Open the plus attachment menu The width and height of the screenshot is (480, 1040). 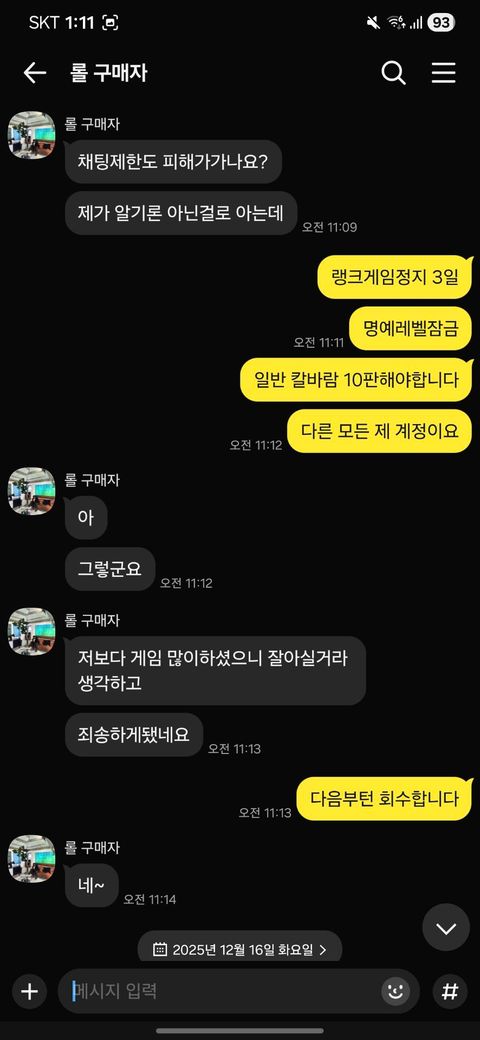(30, 992)
